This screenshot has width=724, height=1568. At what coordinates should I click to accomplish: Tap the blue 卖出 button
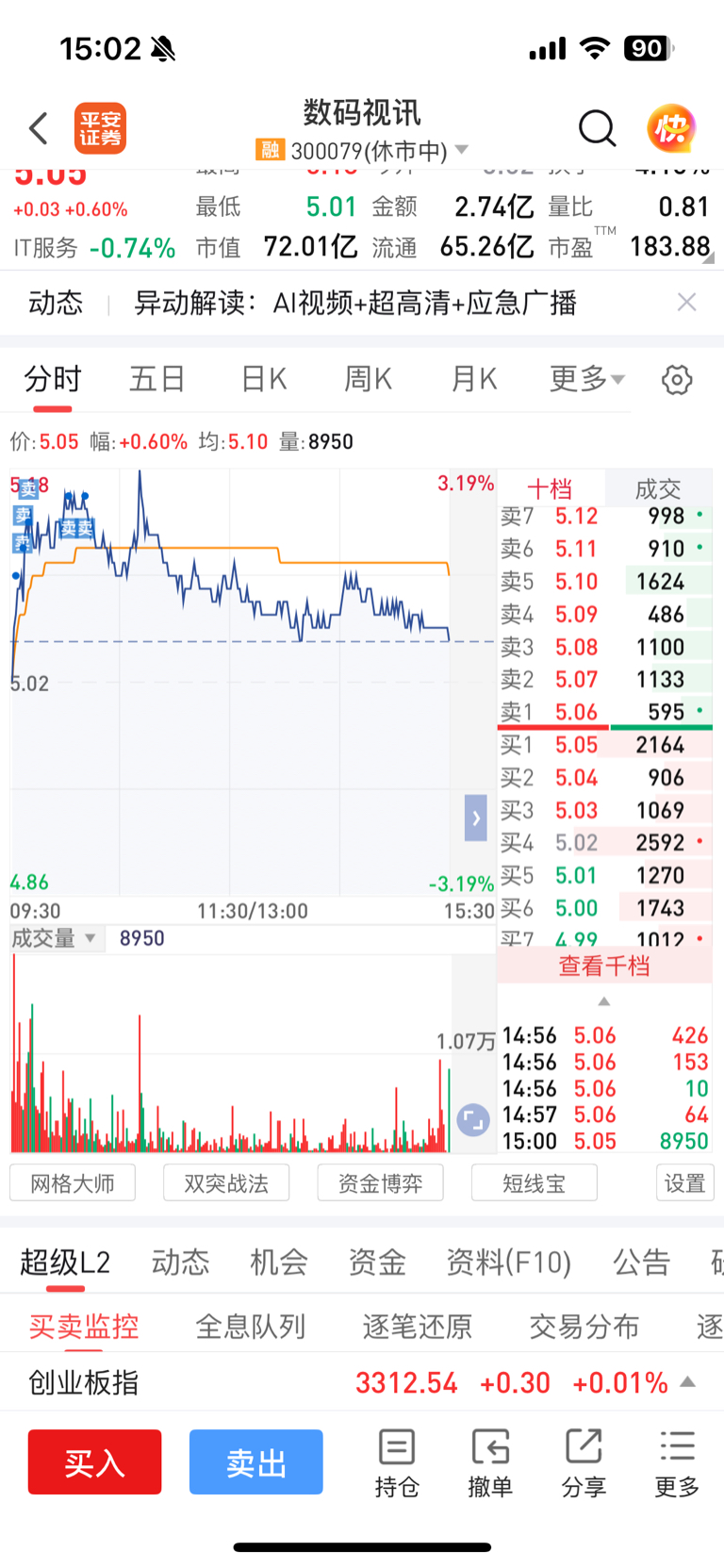pos(256,1462)
